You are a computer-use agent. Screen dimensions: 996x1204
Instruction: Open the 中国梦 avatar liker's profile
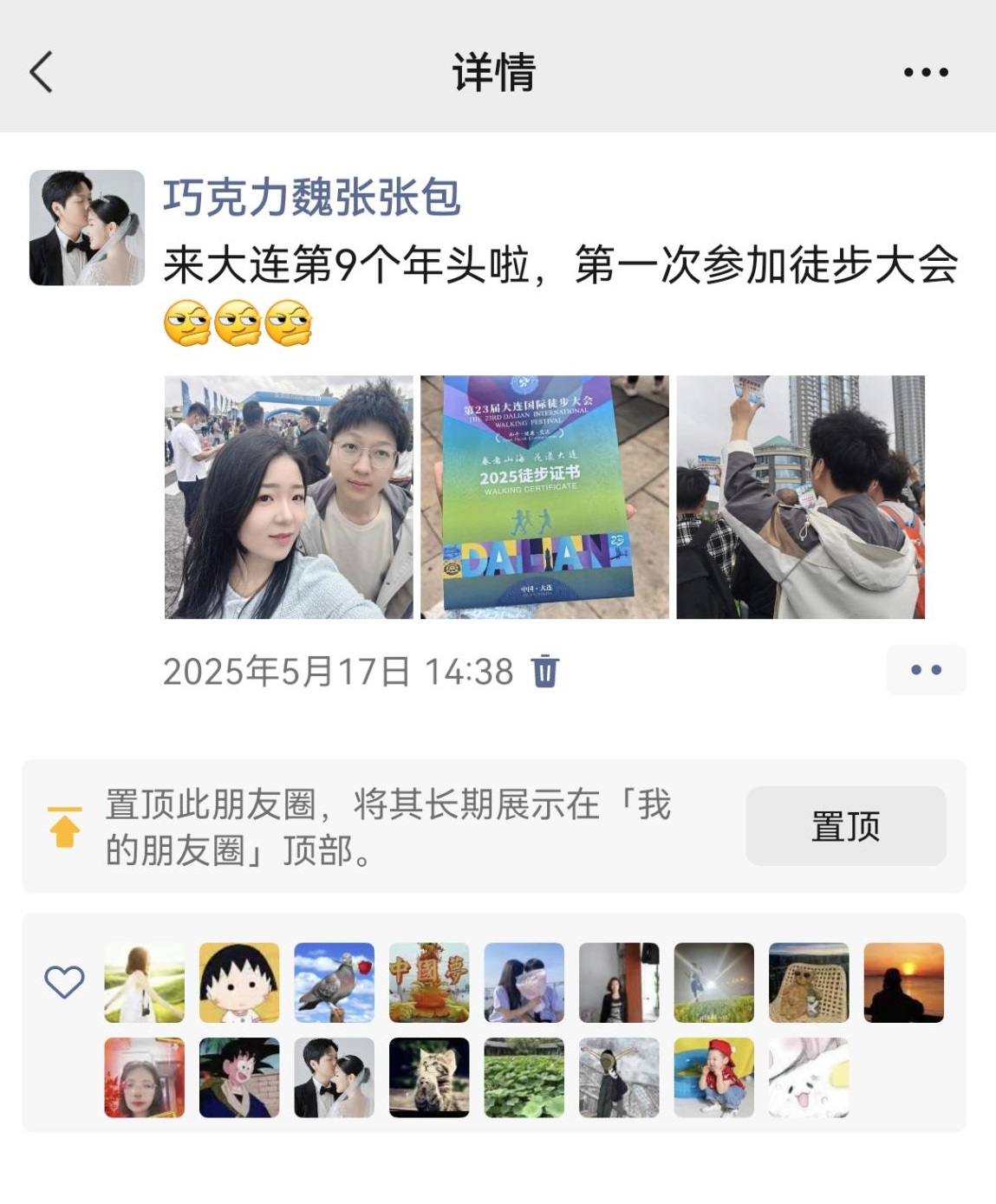429,982
